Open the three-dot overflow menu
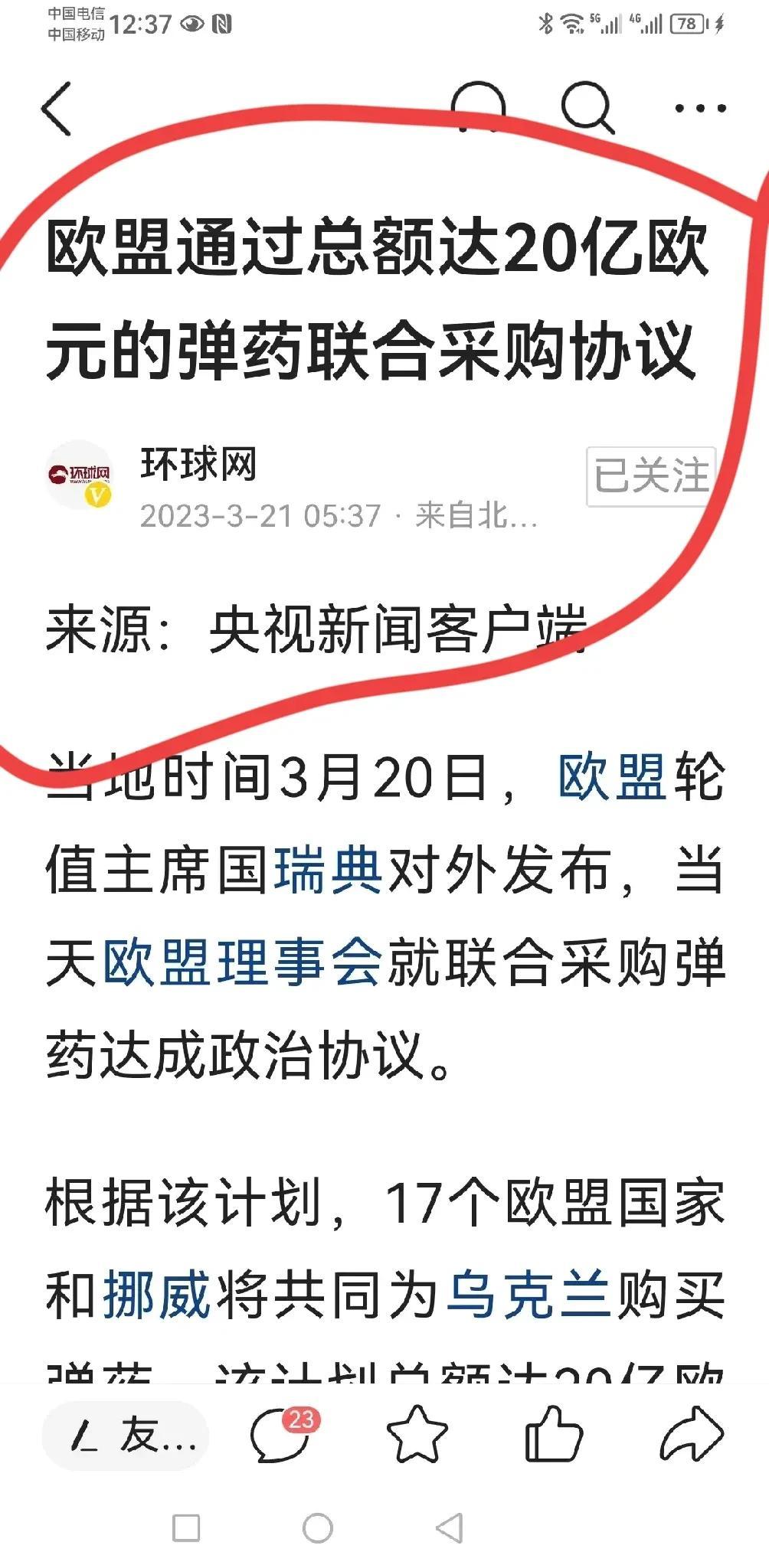This screenshot has height=1568, width=769. click(699, 109)
